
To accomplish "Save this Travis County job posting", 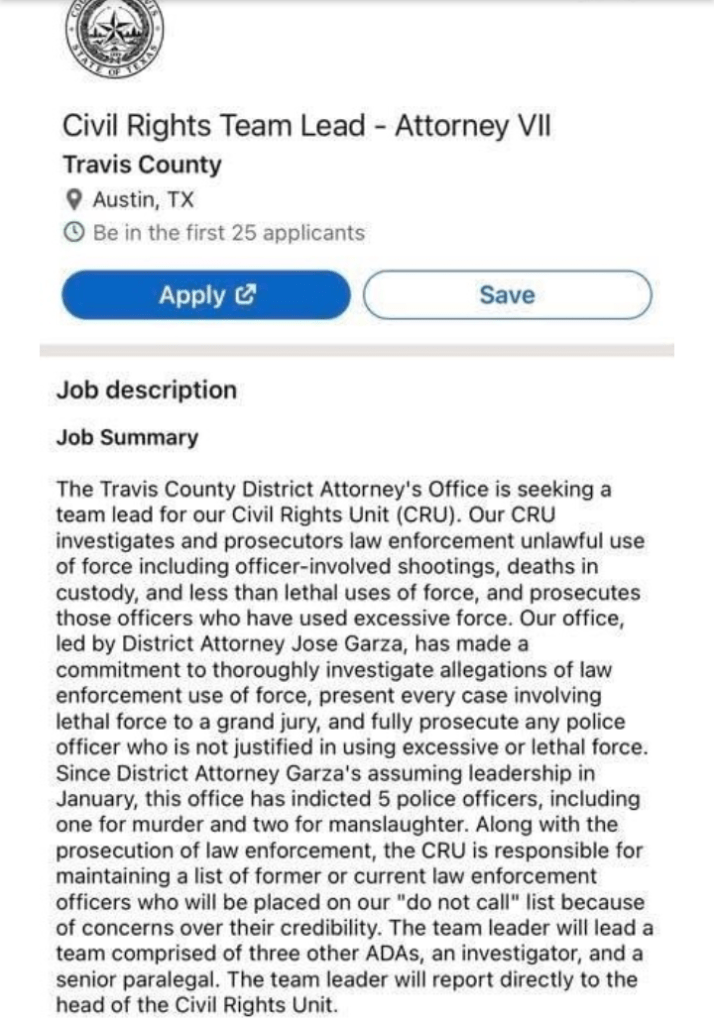I will pyautogui.click(x=507, y=295).
